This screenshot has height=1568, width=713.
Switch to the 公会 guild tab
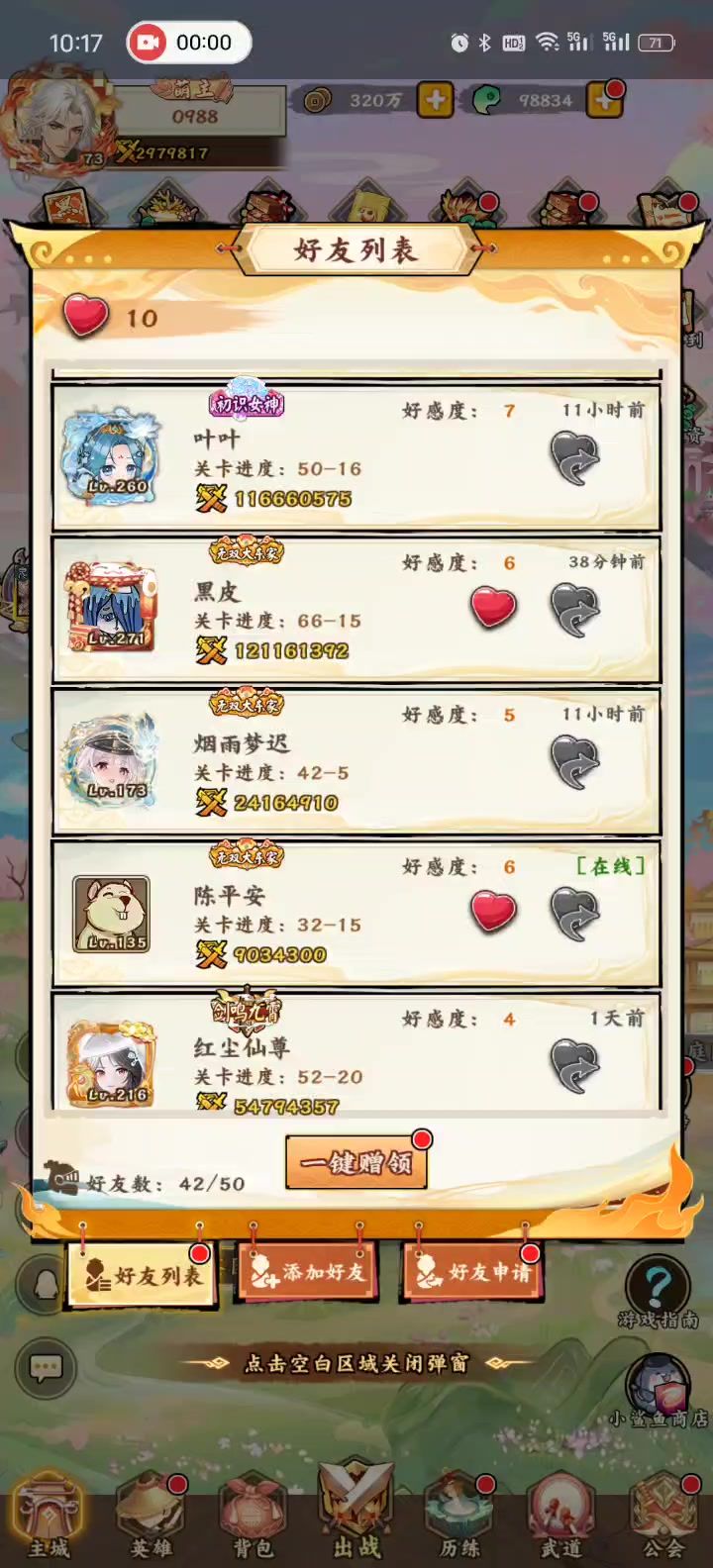click(663, 1517)
